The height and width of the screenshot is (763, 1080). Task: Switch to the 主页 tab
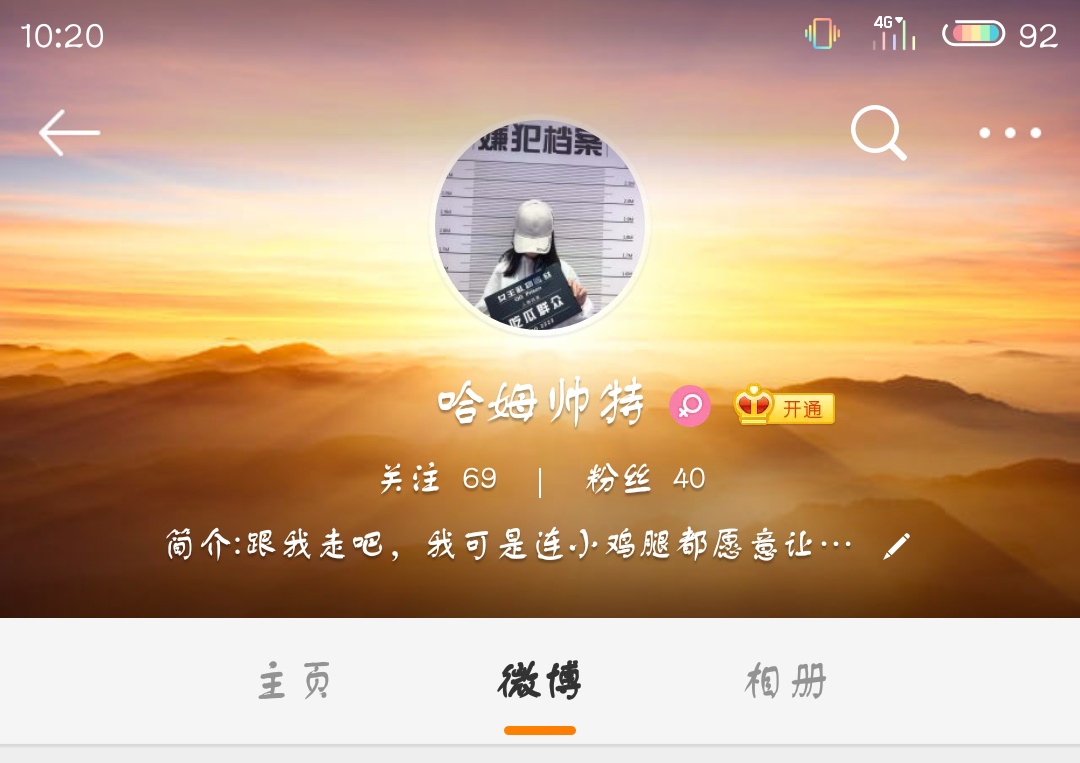(294, 682)
